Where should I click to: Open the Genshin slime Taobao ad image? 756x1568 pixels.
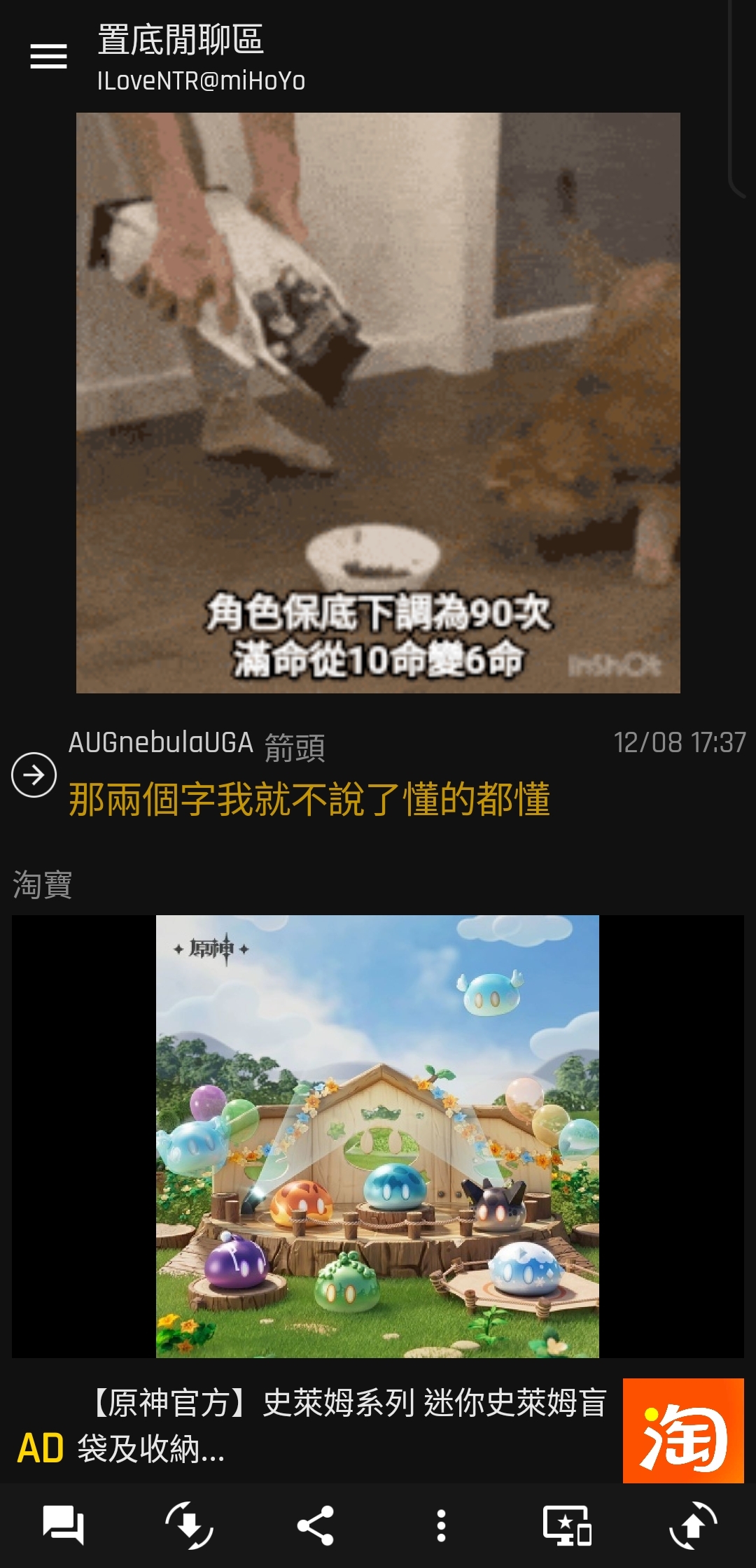(377, 1136)
